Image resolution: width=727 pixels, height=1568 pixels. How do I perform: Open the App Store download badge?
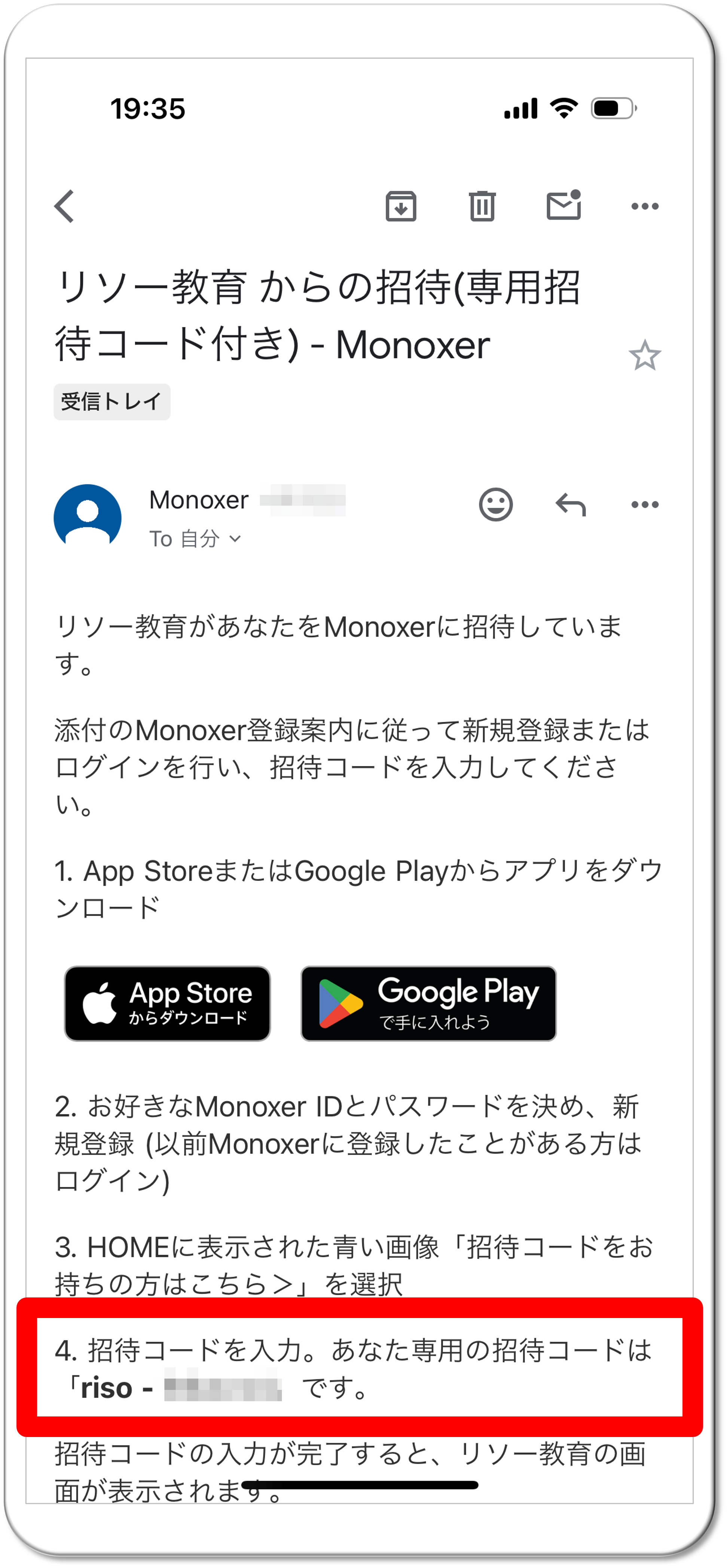point(167,1003)
